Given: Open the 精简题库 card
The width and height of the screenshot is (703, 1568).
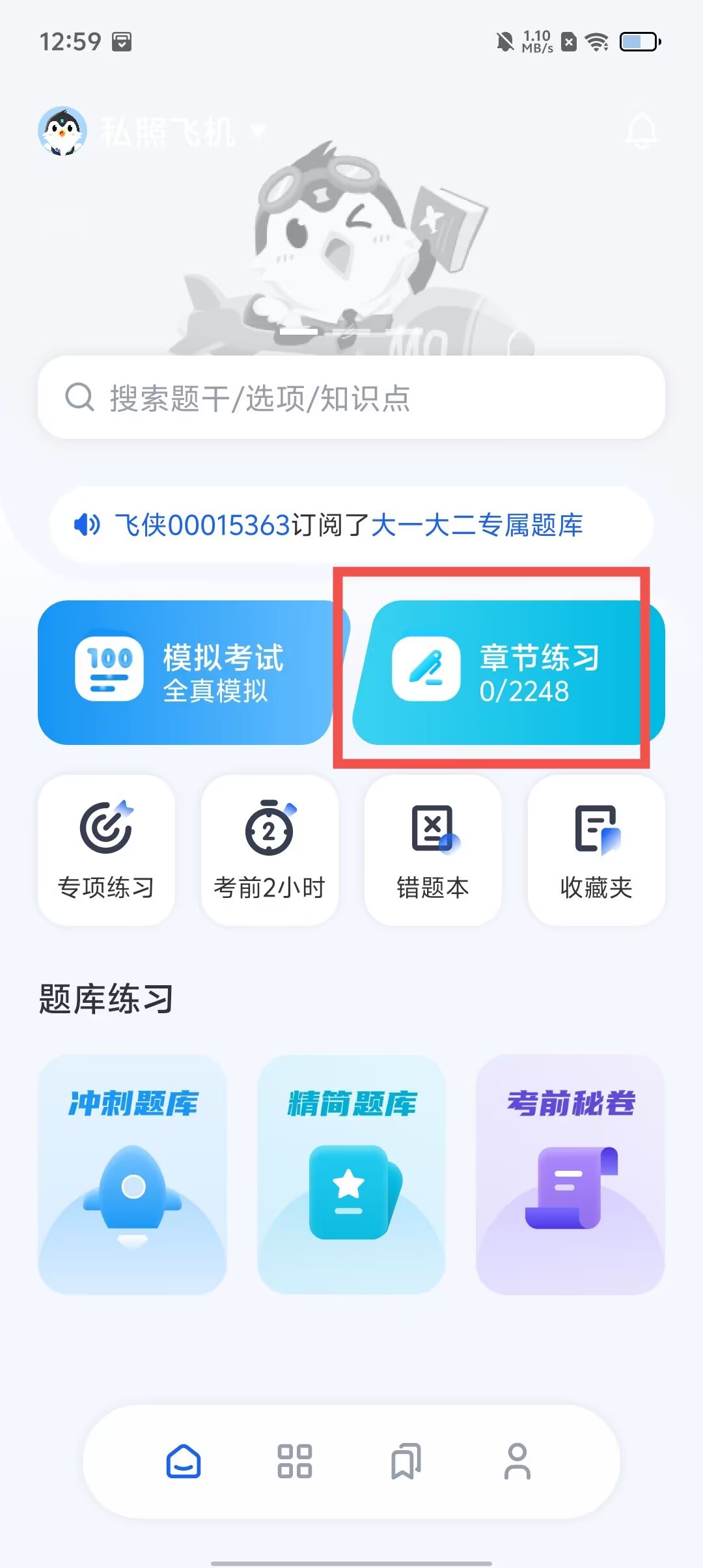Looking at the screenshot, I should pyautogui.click(x=351, y=1174).
